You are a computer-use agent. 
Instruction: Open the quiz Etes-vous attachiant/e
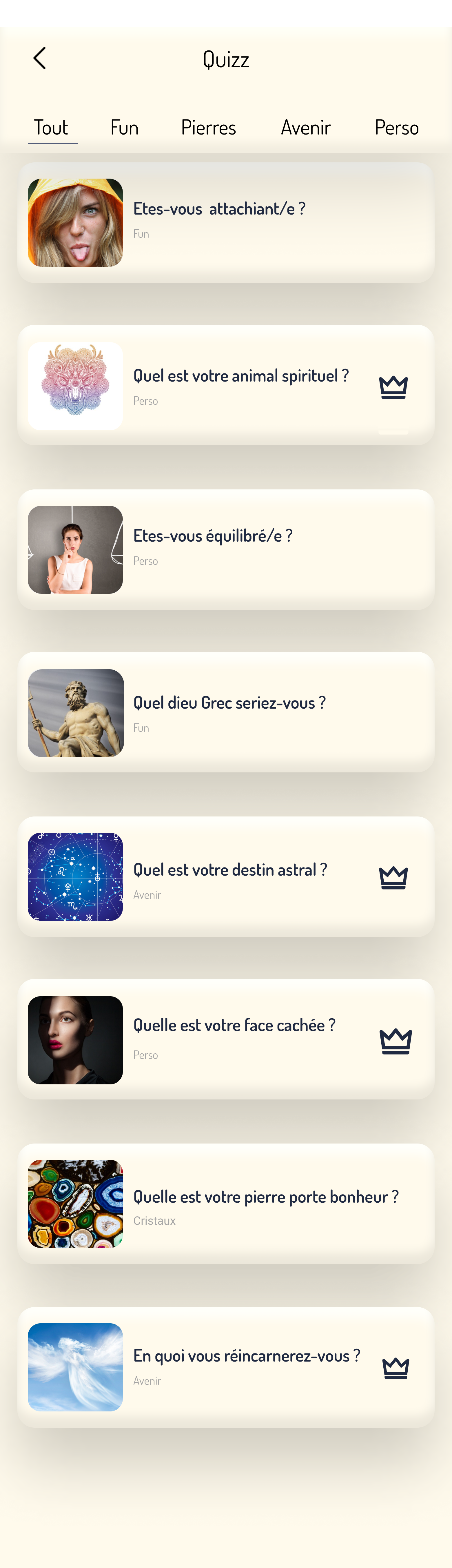click(226, 223)
